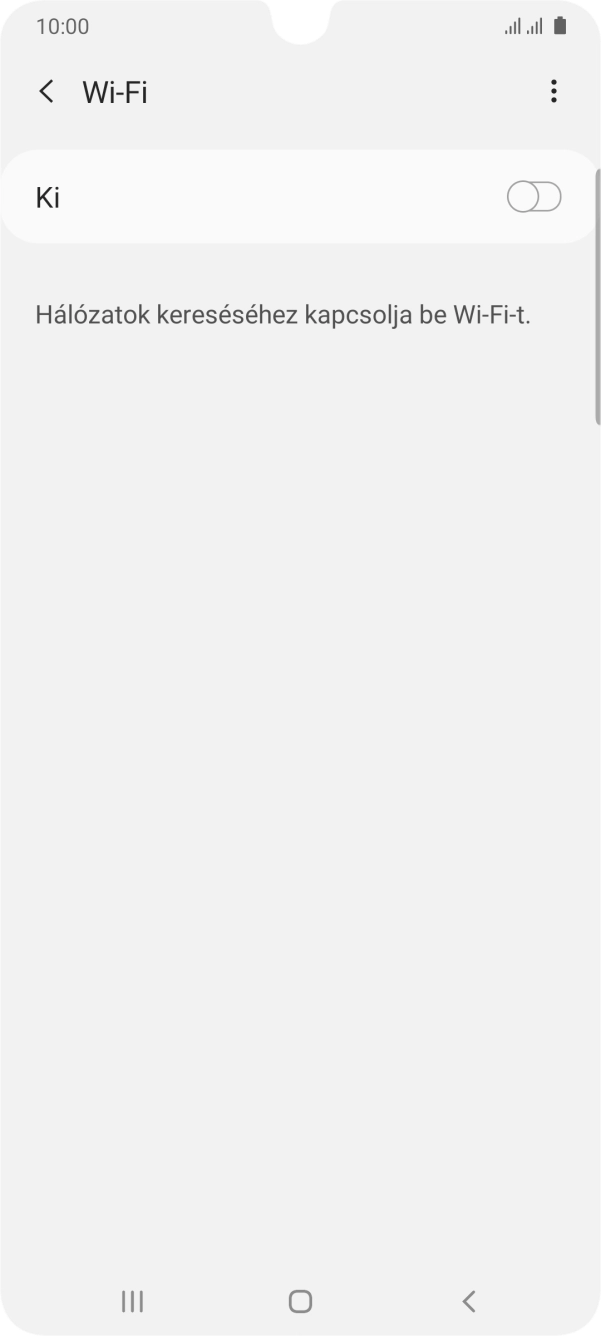Turn on the Wi-Fi switch
Screen dimensions: 601x1336
coord(534,197)
